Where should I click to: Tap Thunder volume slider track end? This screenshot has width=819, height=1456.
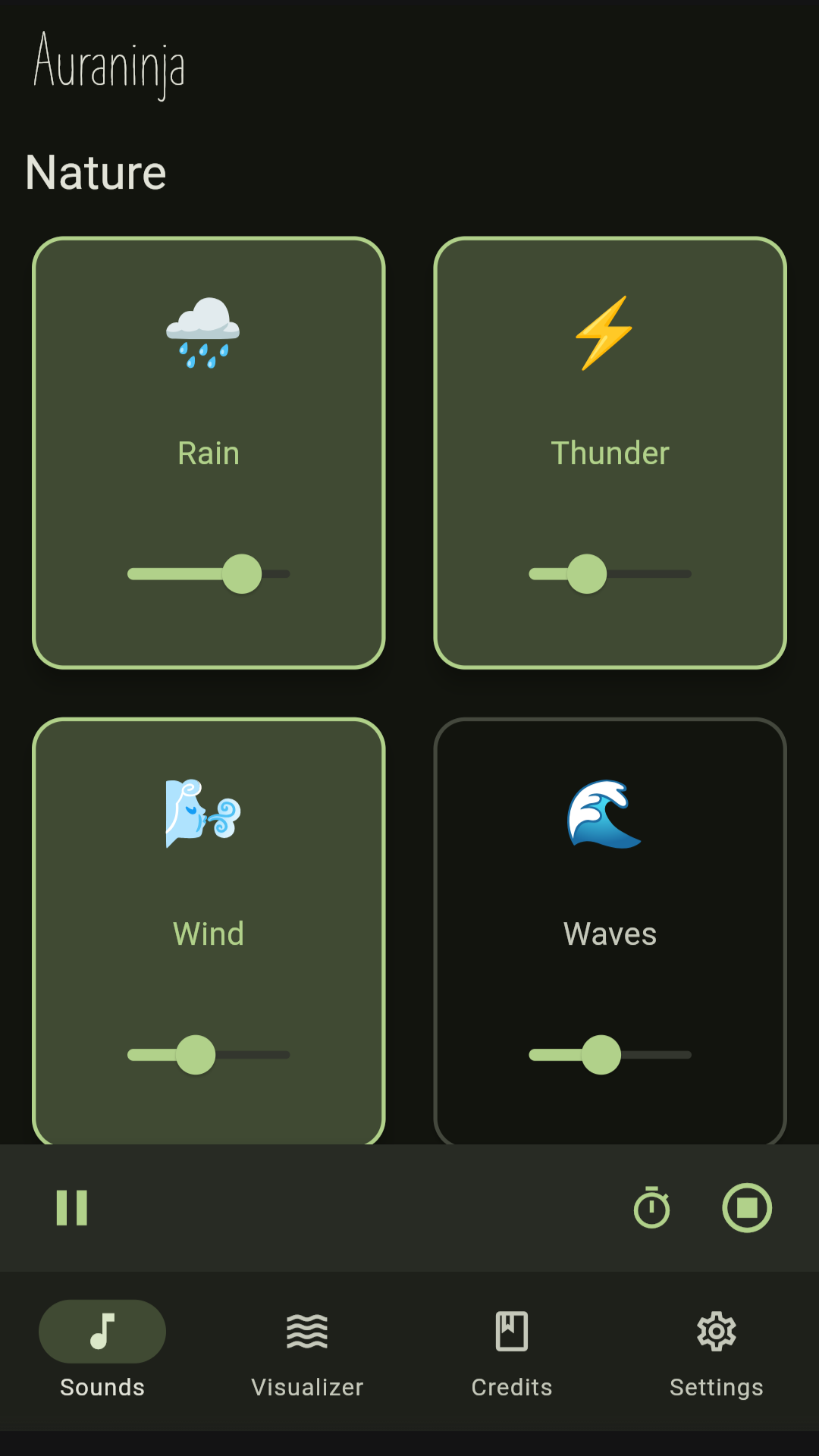(688, 574)
